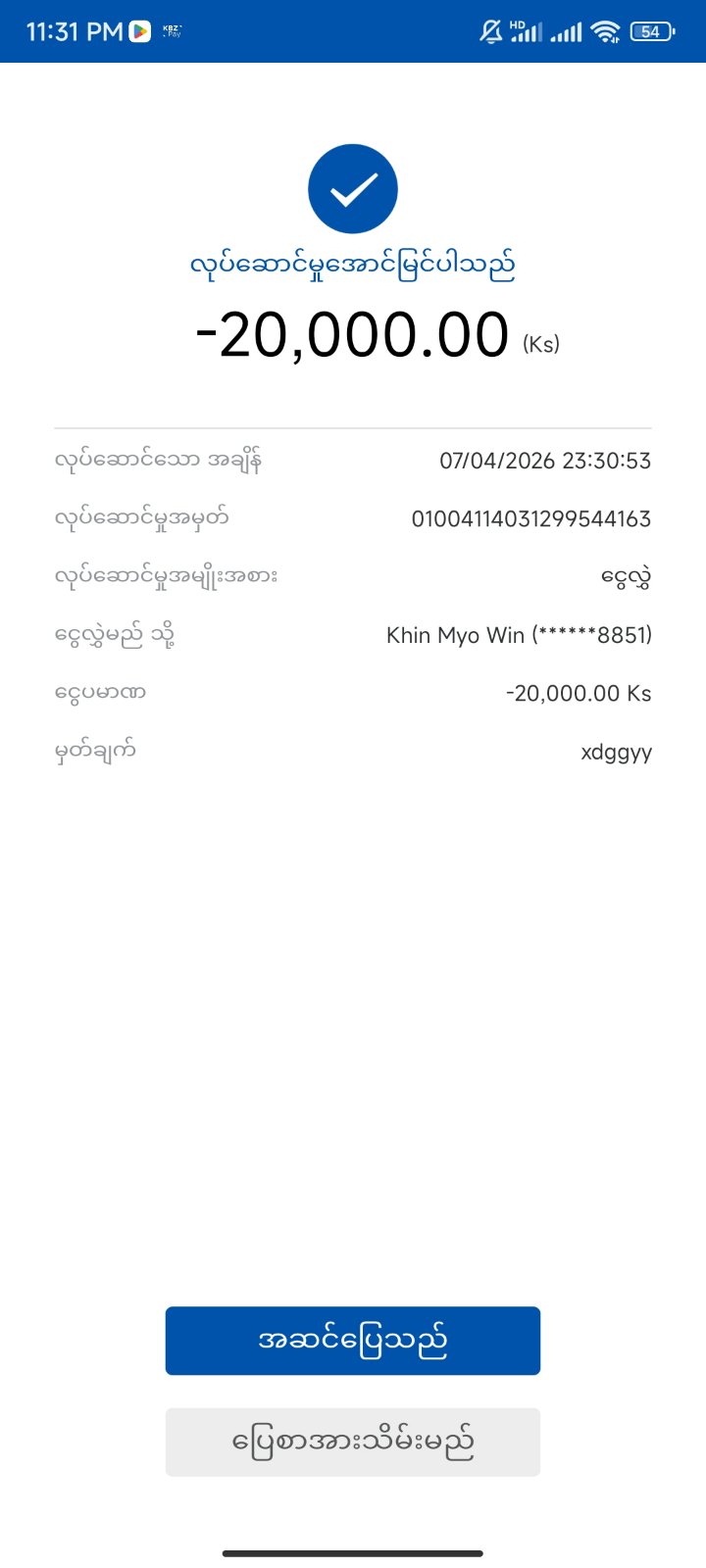Save the receipt with ပြေစာအားသိမ်းမည်
706x1568 pixels.
pos(353,1442)
